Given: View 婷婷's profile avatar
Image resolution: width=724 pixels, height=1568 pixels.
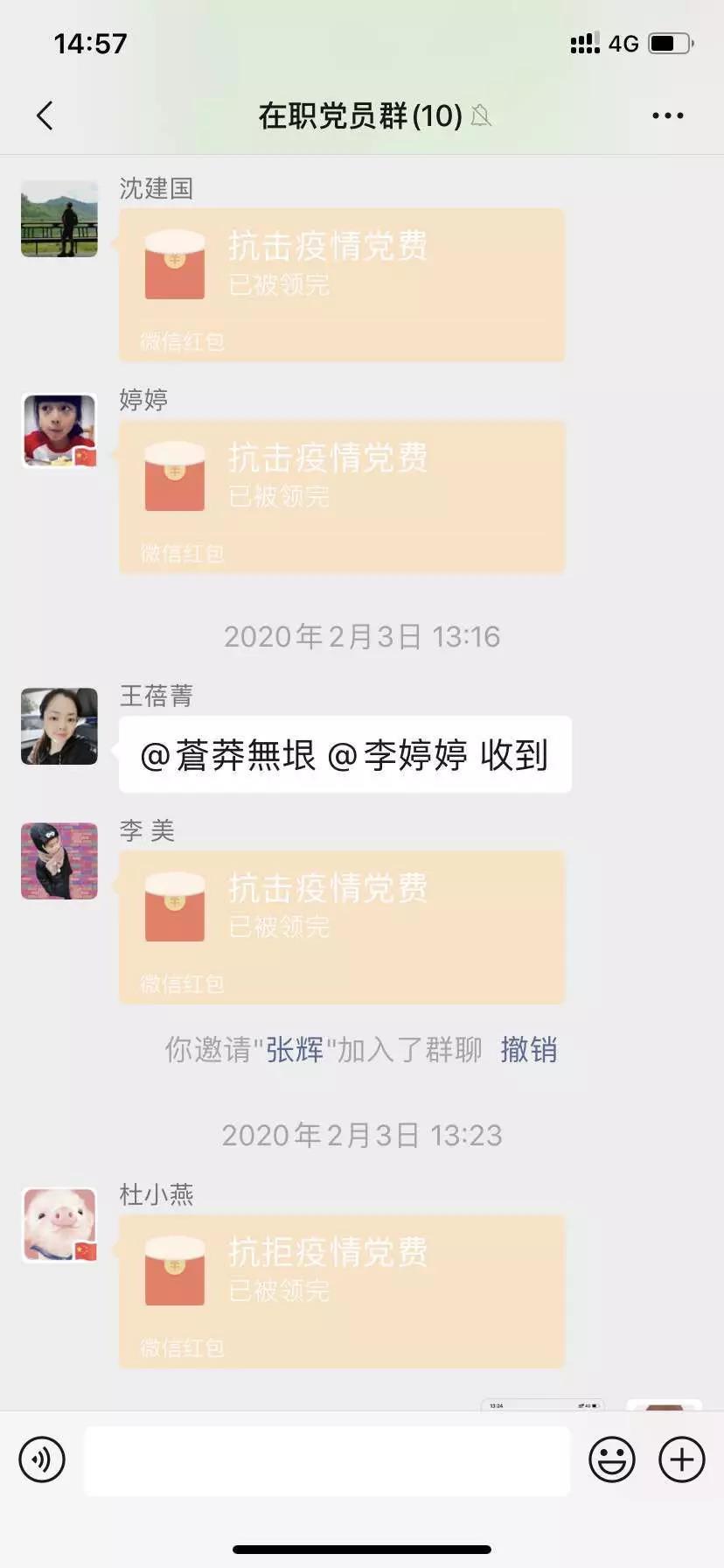Looking at the screenshot, I should (x=59, y=430).
